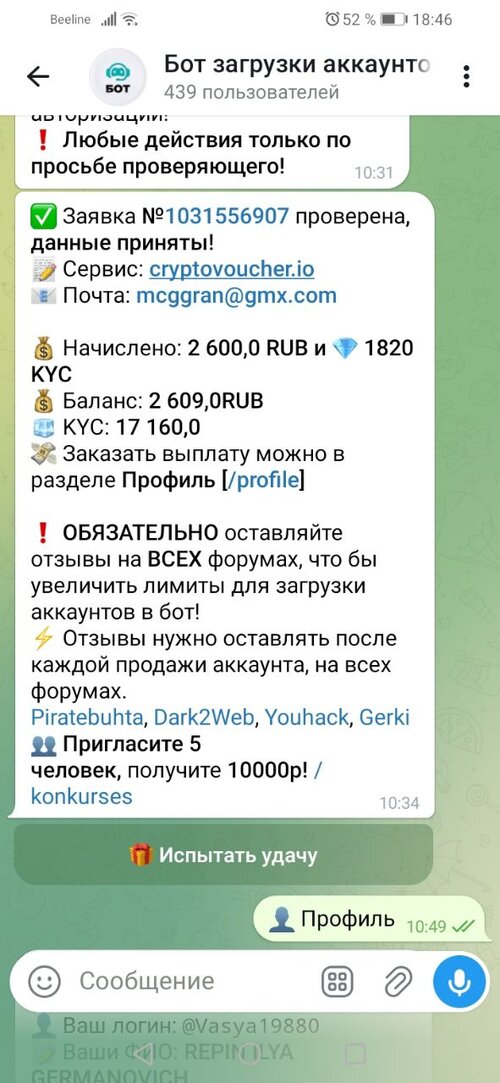Open the Gerki forum link
This screenshot has width=500, height=1083.
pos(385,717)
